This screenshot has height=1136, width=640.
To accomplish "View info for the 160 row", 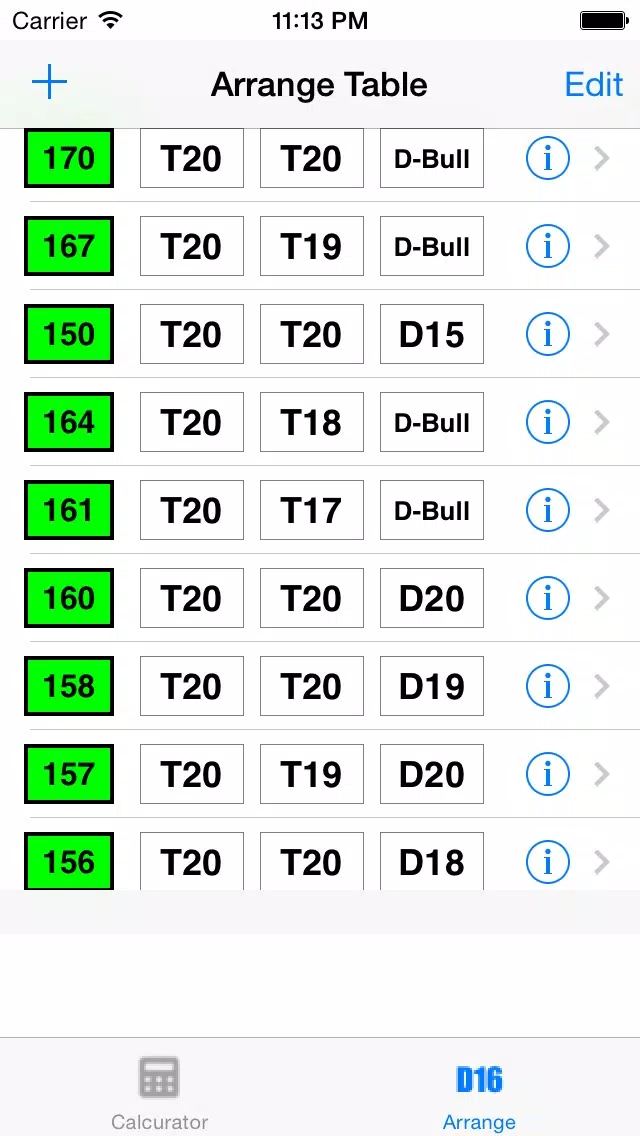I will (547, 598).
